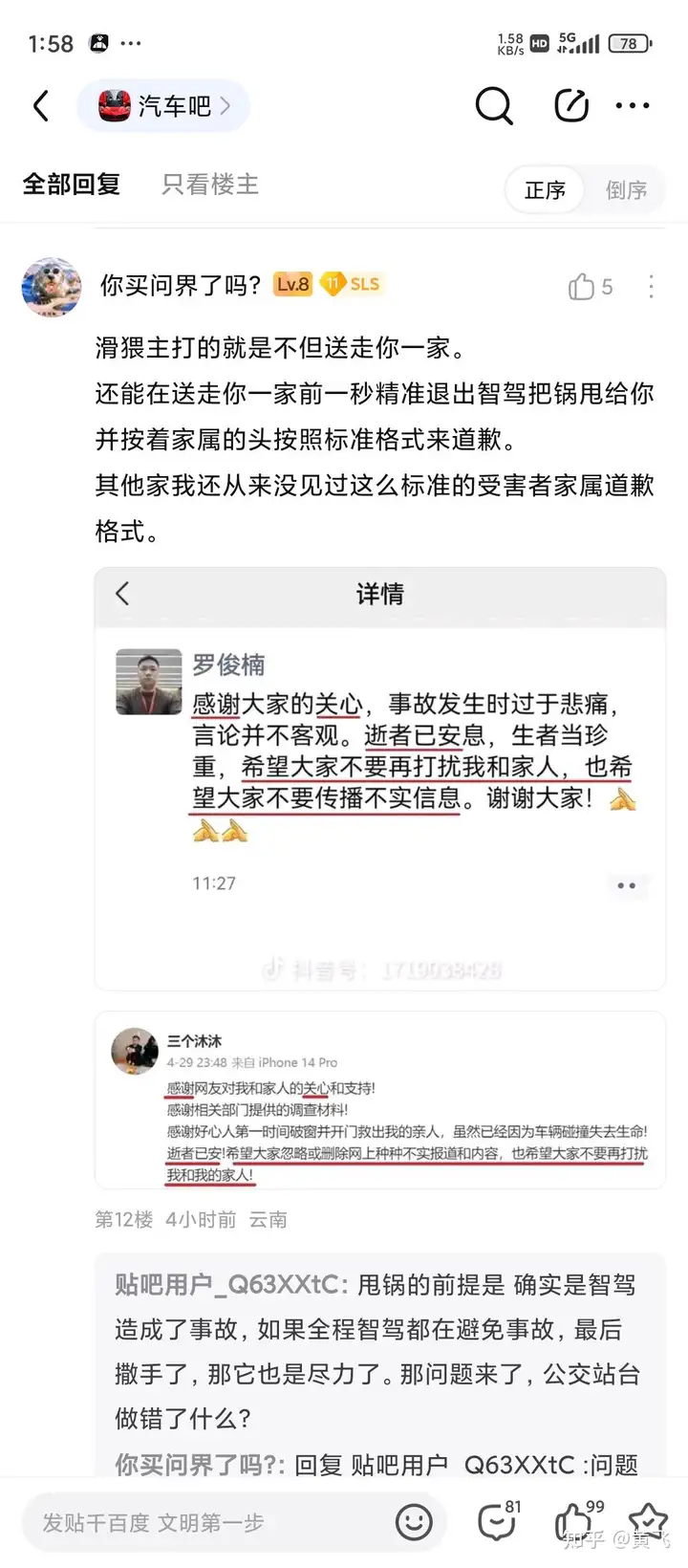Open the 汽车吧 forum chip
Viewport: 688px width, 1568px height.
(163, 105)
